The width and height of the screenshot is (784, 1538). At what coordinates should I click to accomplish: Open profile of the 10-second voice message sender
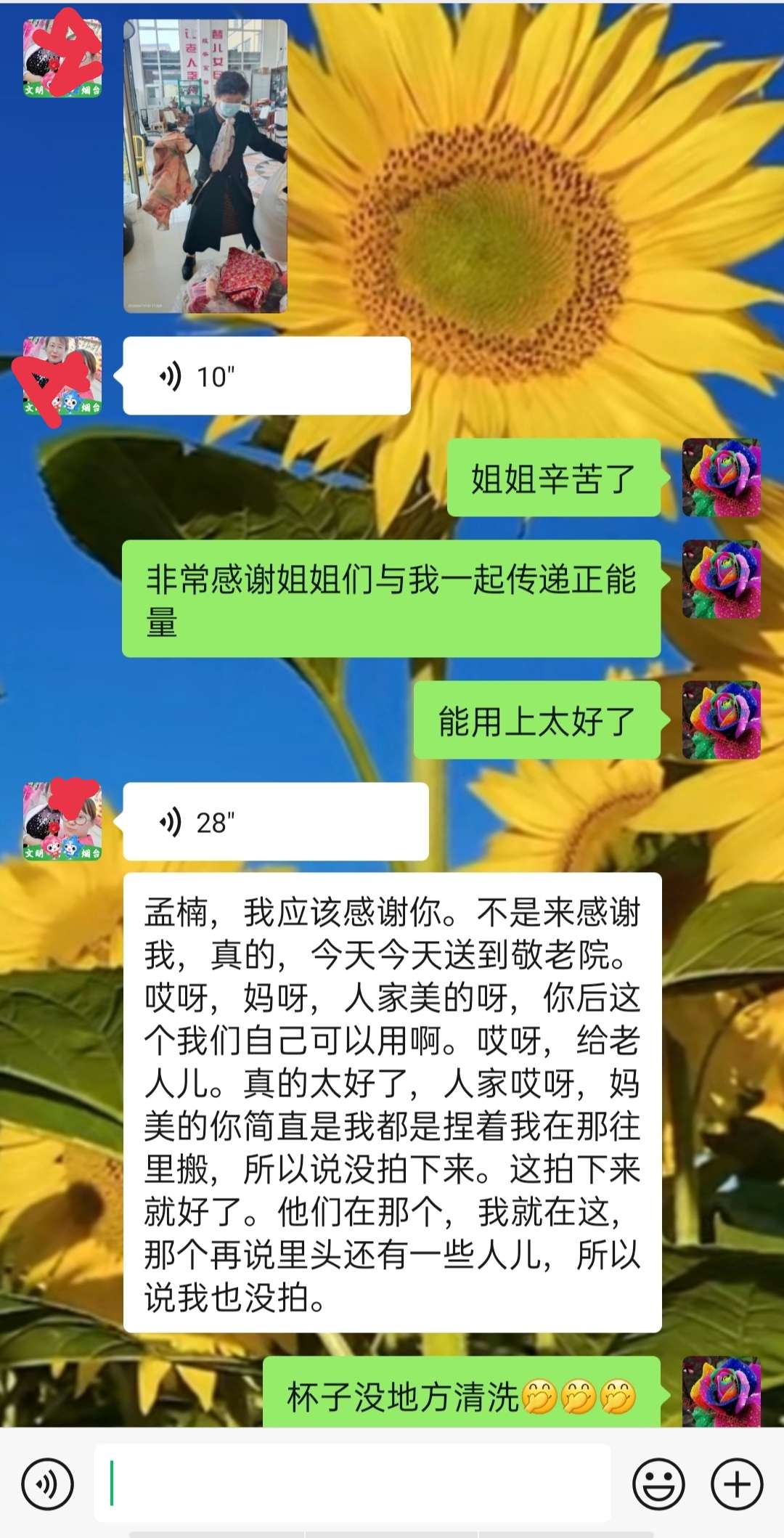[62, 376]
